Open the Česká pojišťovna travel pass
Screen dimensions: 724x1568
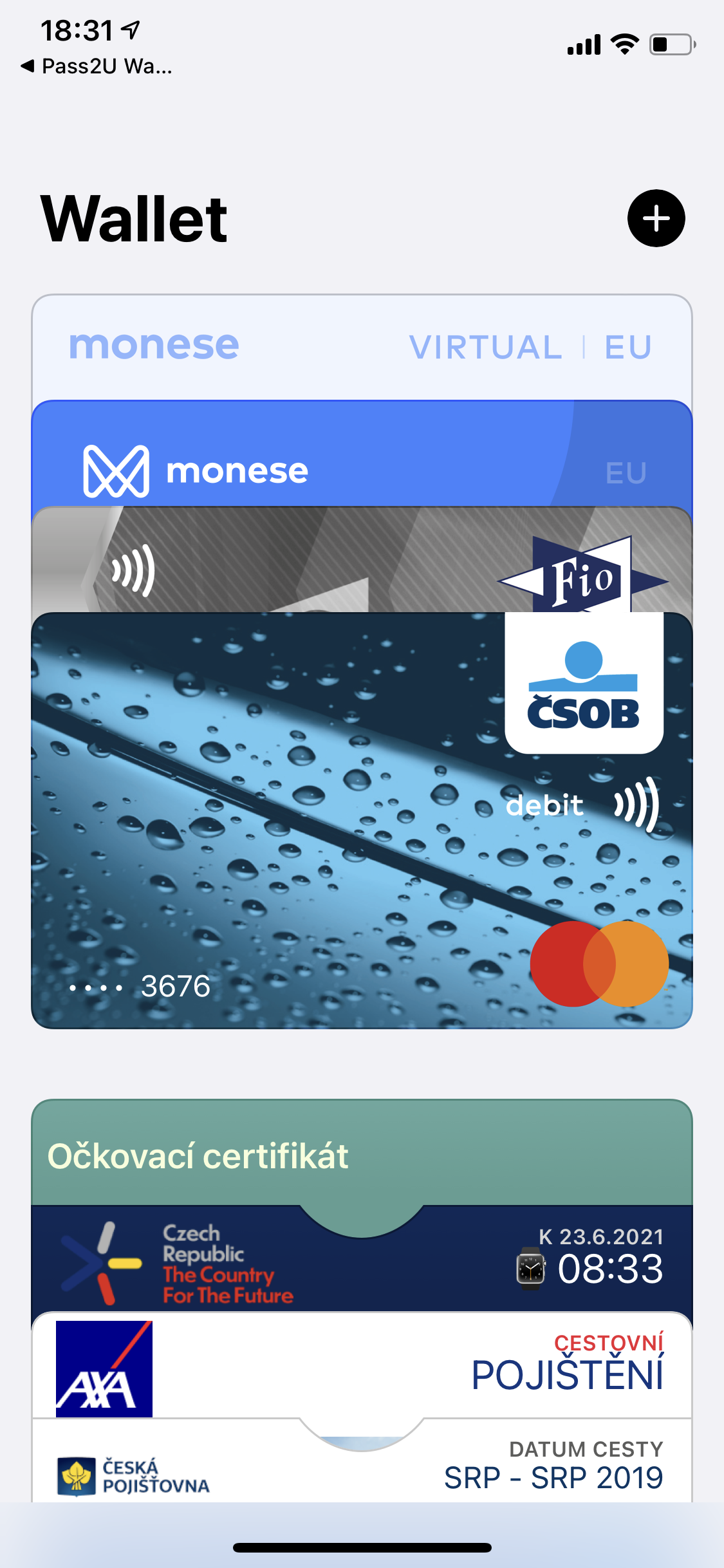tap(362, 1471)
